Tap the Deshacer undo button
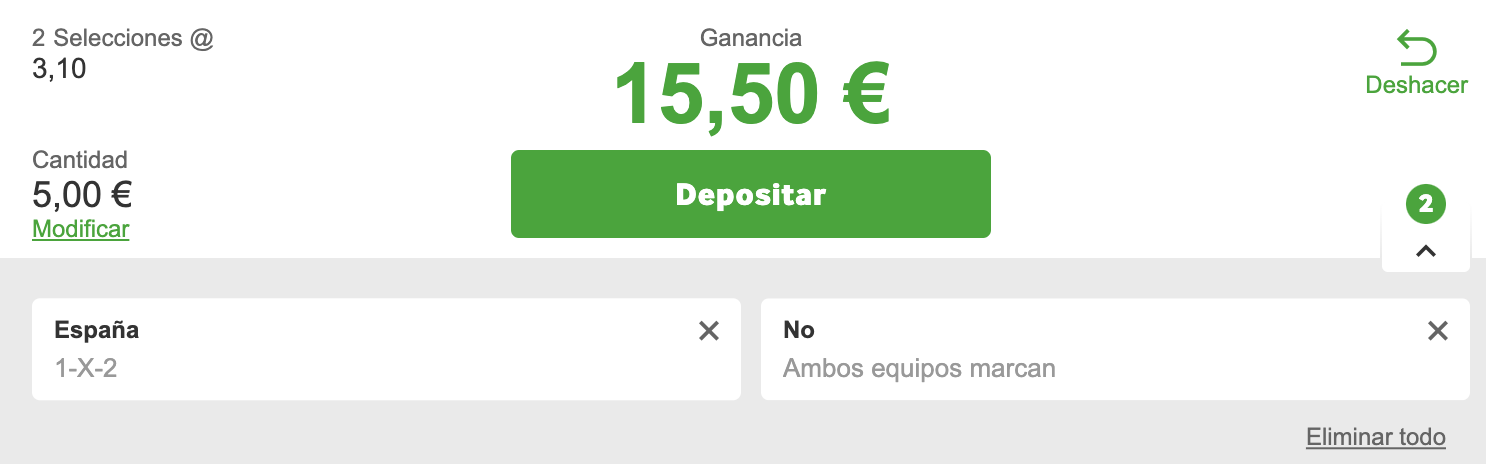This screenshot has width=1486, height=464. coord(1416,64)
